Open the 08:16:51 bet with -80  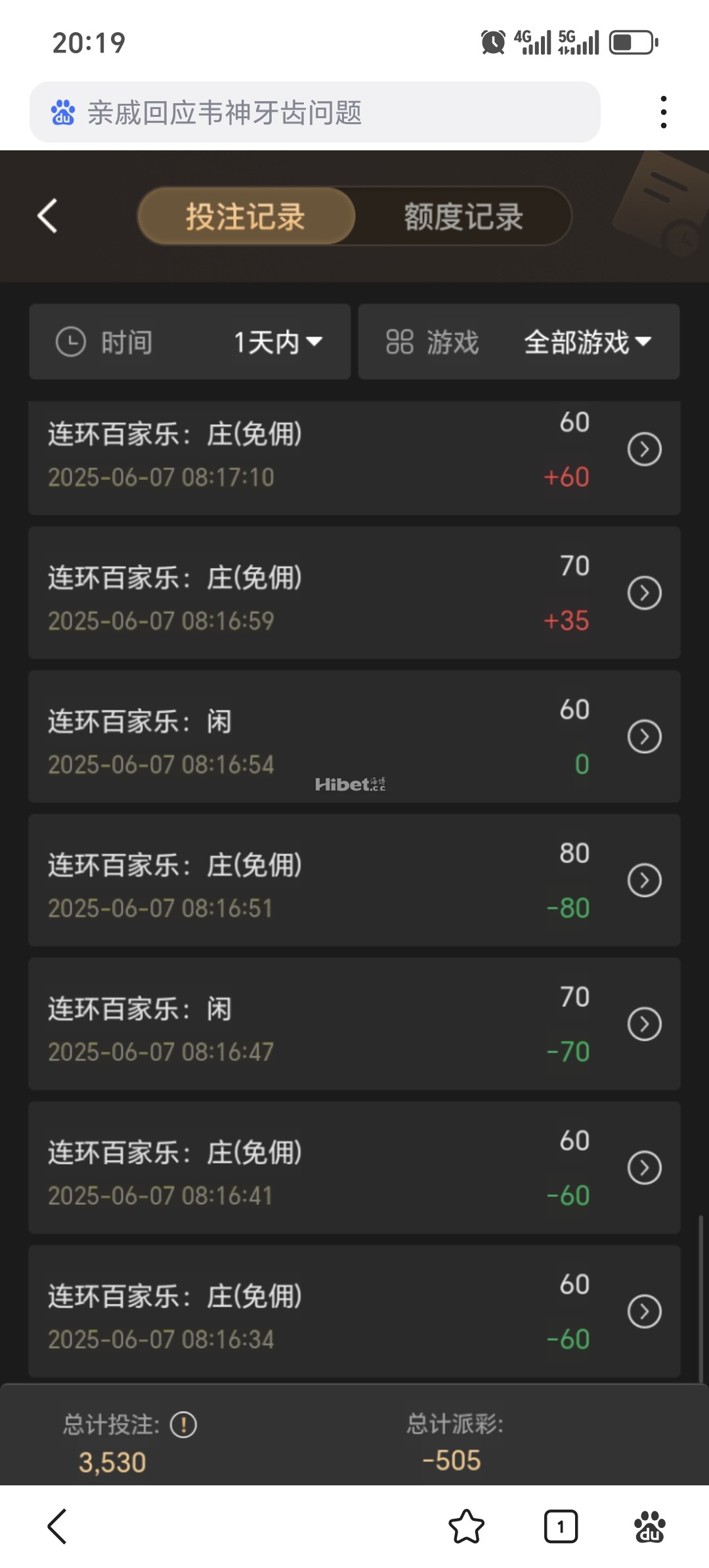tap(644, 881)
